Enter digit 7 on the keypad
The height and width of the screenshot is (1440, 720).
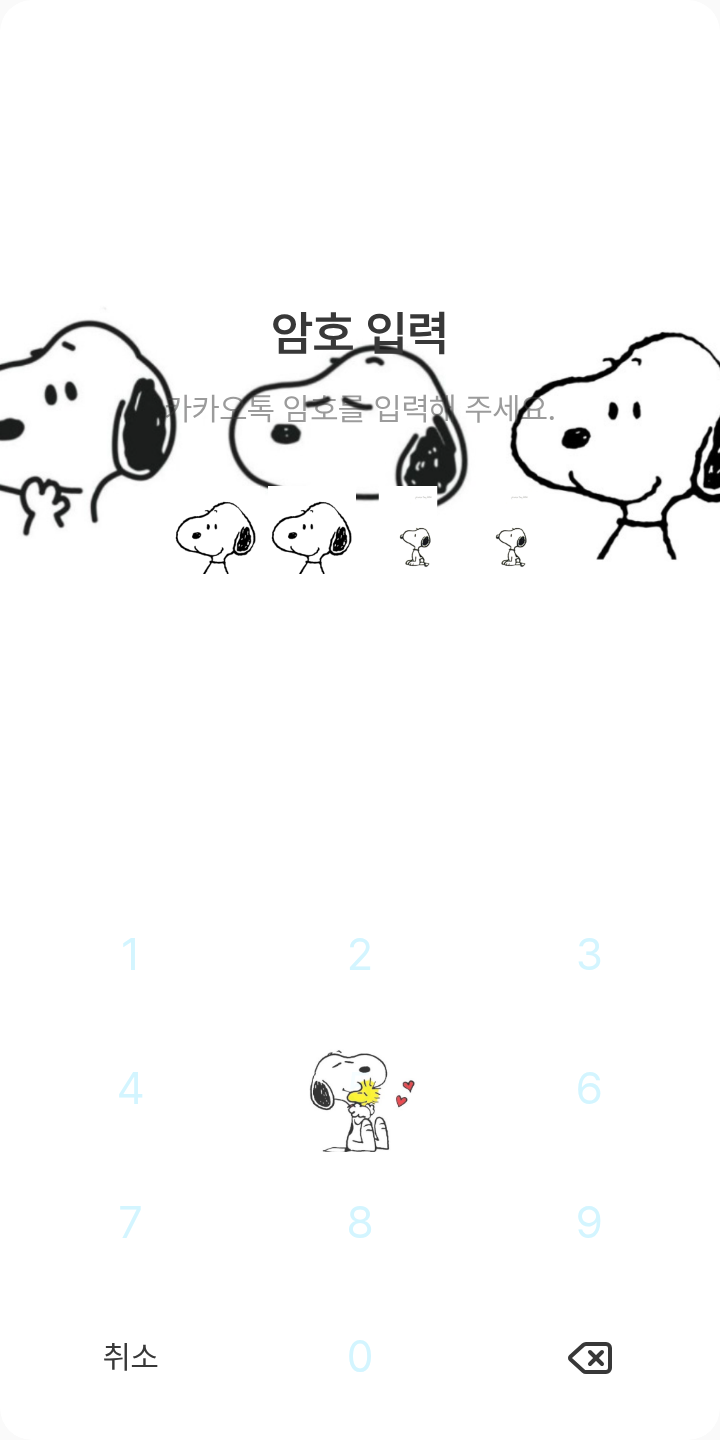130,1223
